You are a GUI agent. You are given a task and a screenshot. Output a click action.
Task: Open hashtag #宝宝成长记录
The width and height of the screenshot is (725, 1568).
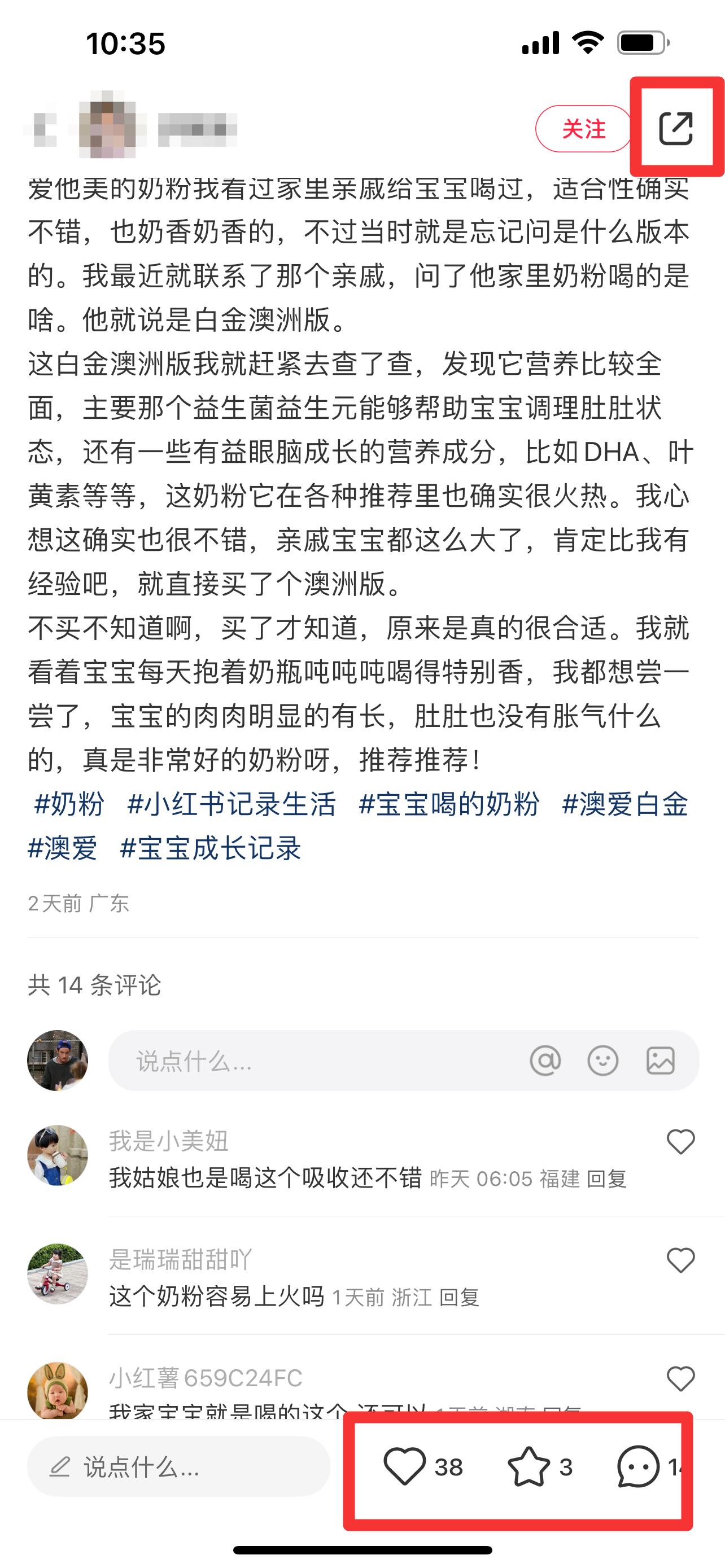(211, 848)
